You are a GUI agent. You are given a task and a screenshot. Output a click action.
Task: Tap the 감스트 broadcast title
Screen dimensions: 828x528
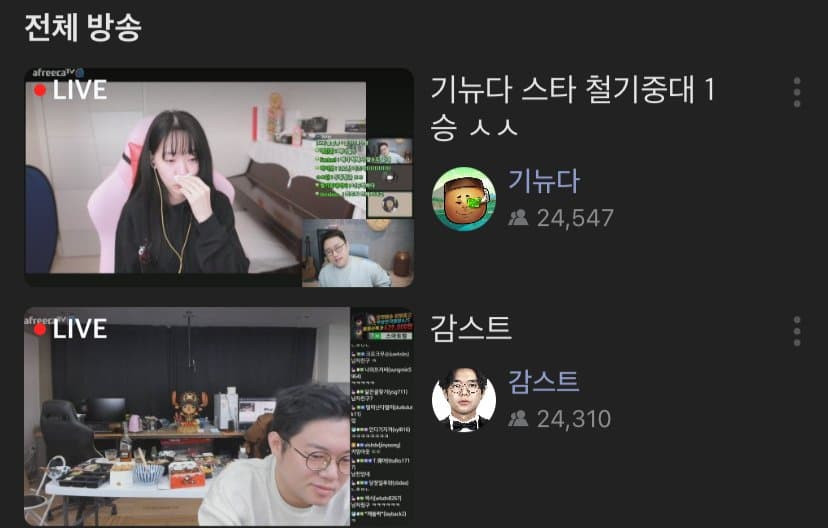[x=471, y=327]
